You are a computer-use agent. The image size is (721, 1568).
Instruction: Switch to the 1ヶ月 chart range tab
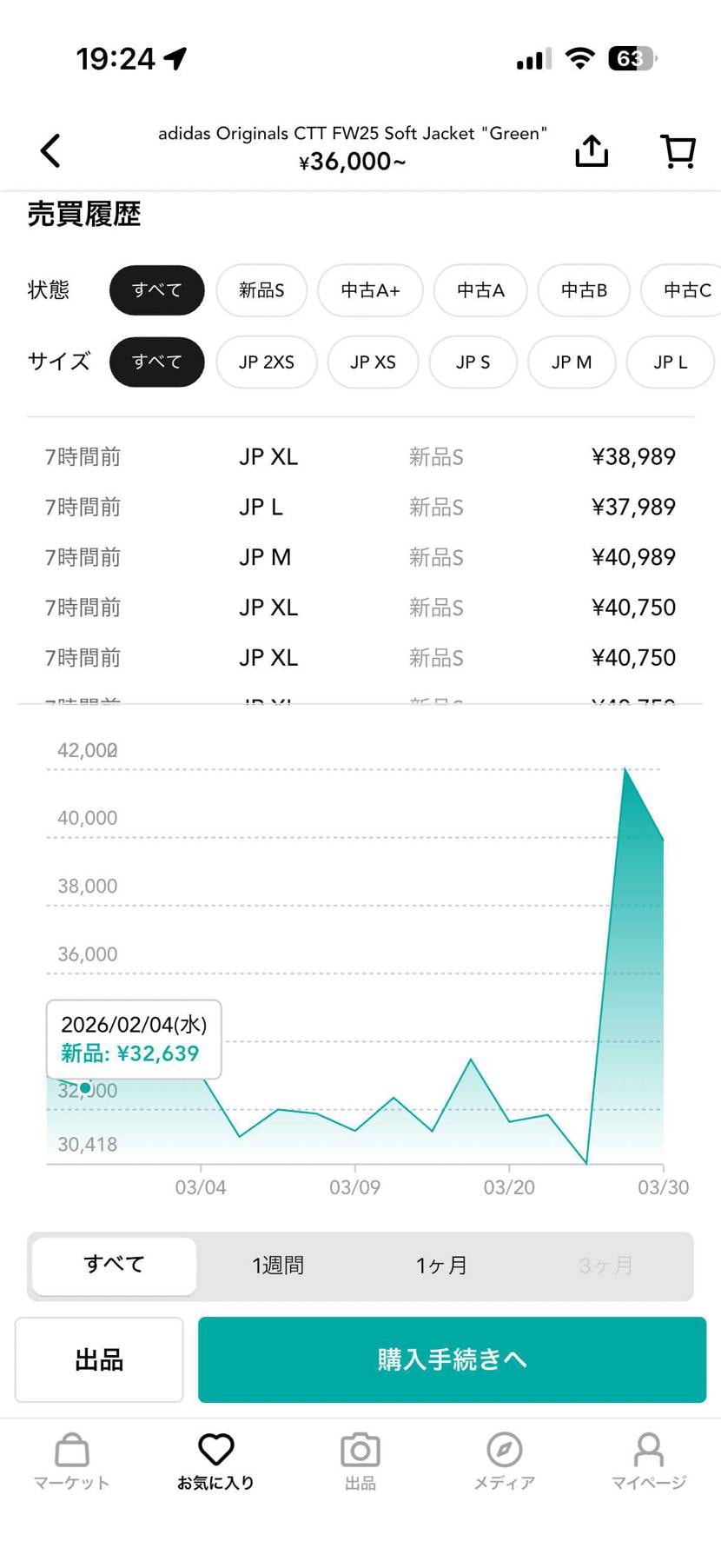click(441, 1266)
